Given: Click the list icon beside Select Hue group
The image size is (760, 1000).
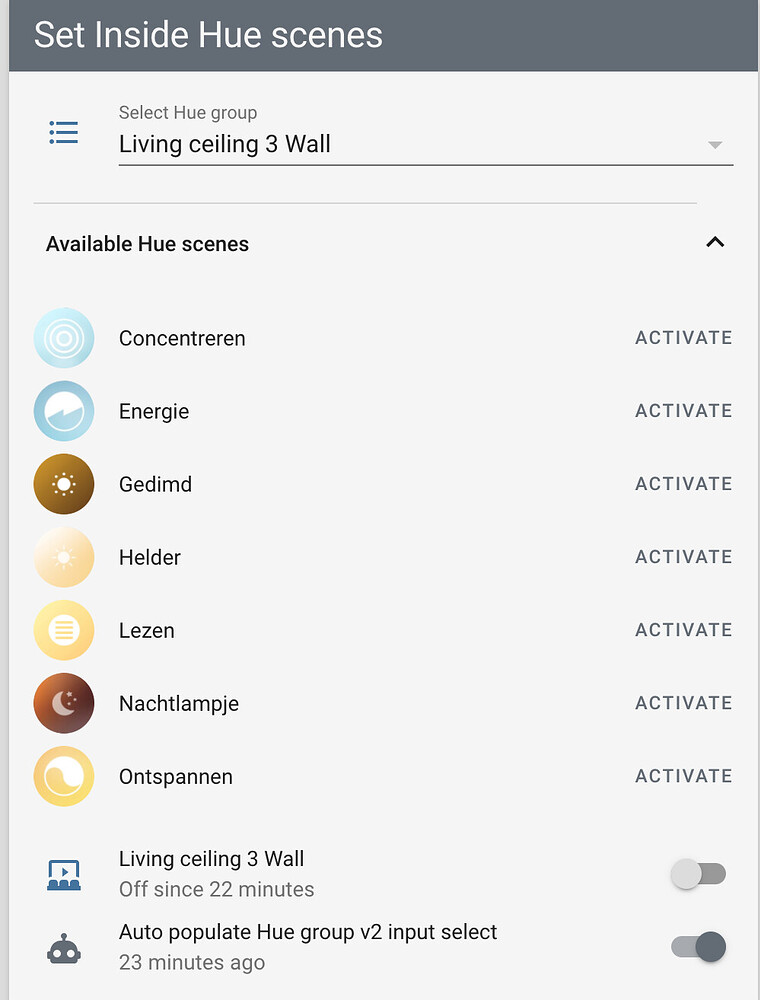Looking at the screenshot, I should [63, 132].
